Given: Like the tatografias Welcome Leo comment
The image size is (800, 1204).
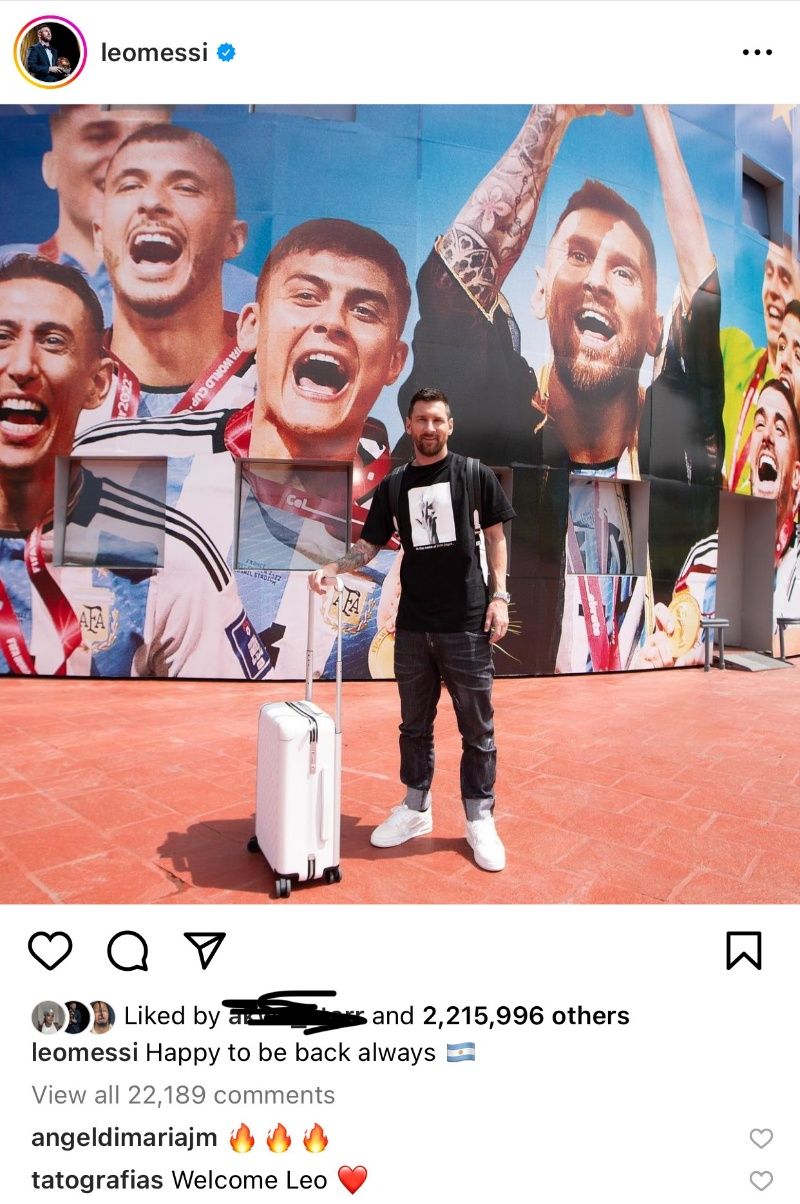Looking at the screenshot, I should pos(761,1181).
